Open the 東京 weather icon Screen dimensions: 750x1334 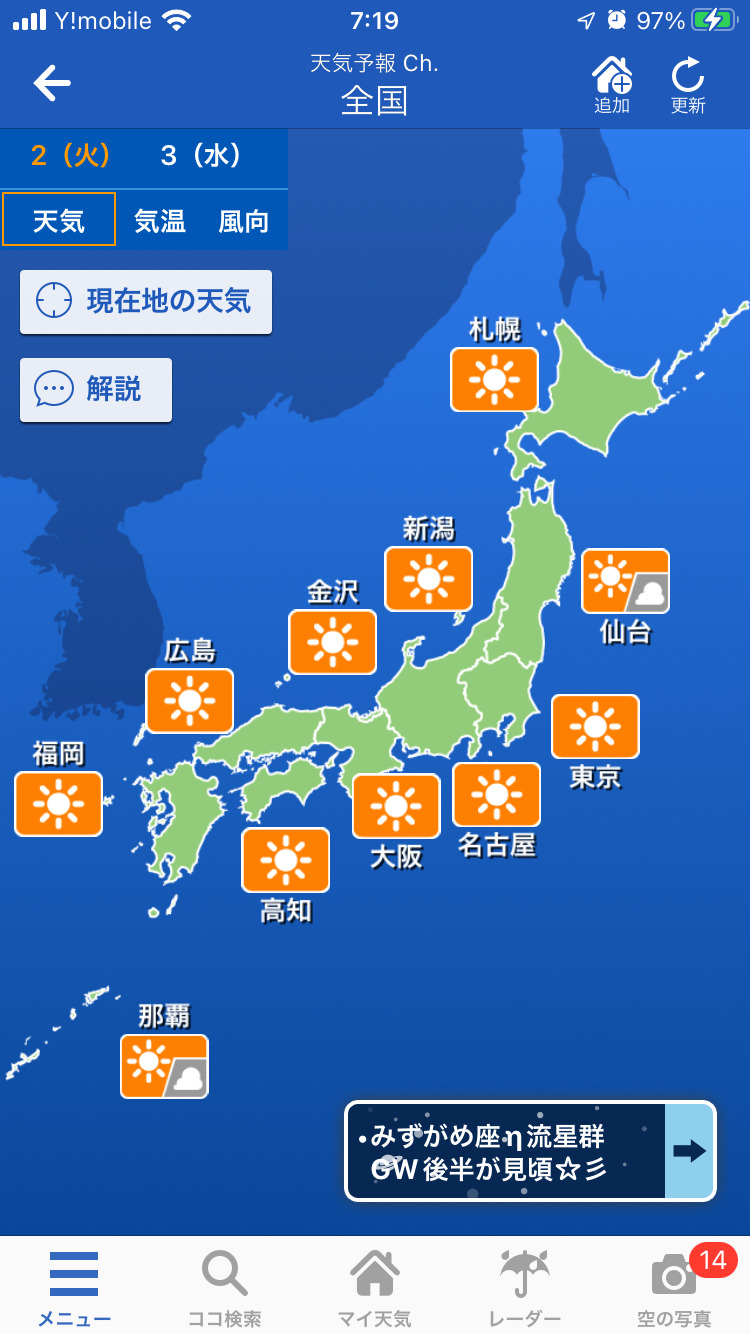(x=595, y=727)
